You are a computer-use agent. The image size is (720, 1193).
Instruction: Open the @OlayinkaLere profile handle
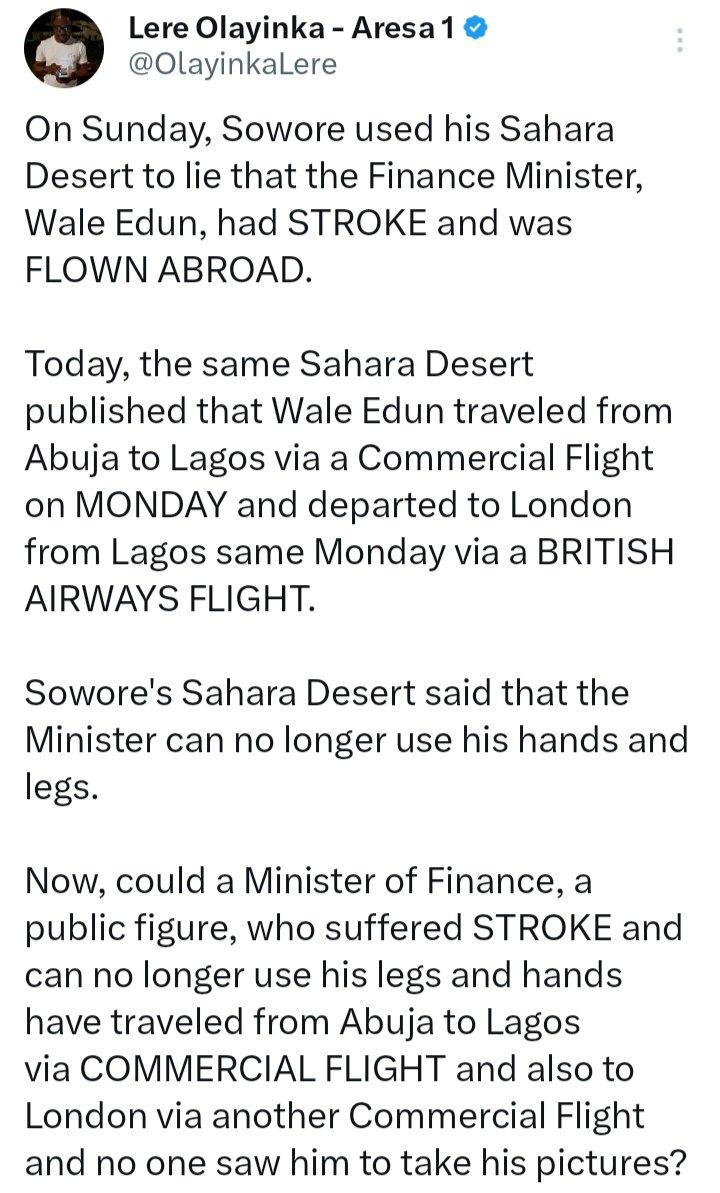point(233,66)
